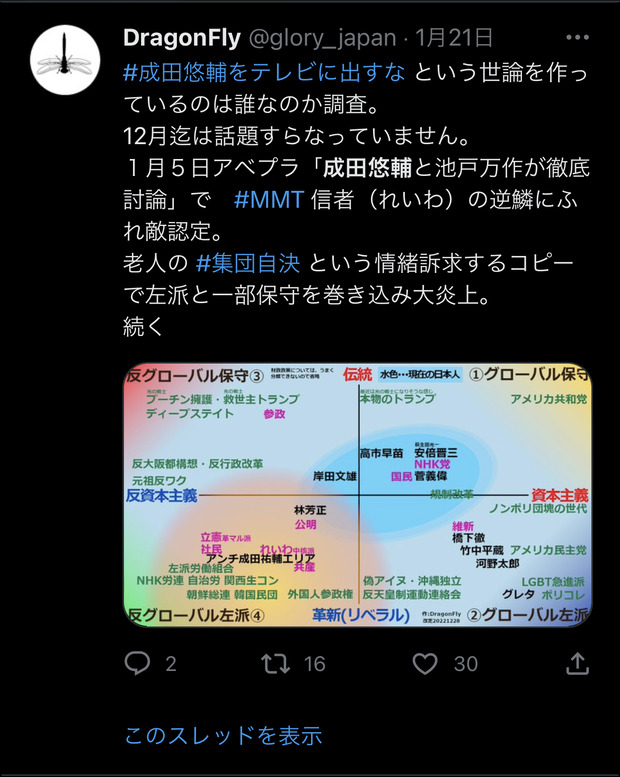Share DragonFly's tweet
This screenshot has width=620, height=777.
[x=577, y=663]
